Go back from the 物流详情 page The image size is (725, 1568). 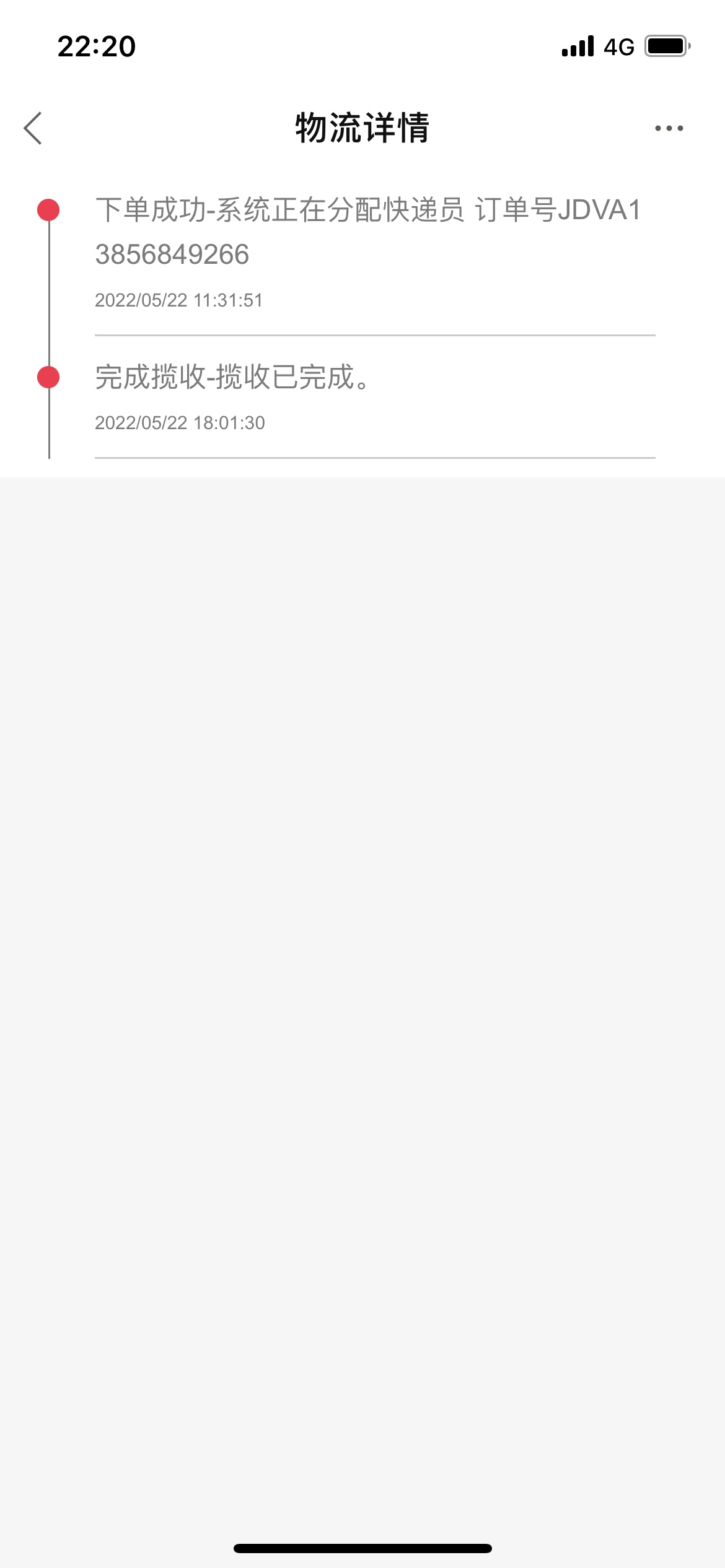[33, 128]
